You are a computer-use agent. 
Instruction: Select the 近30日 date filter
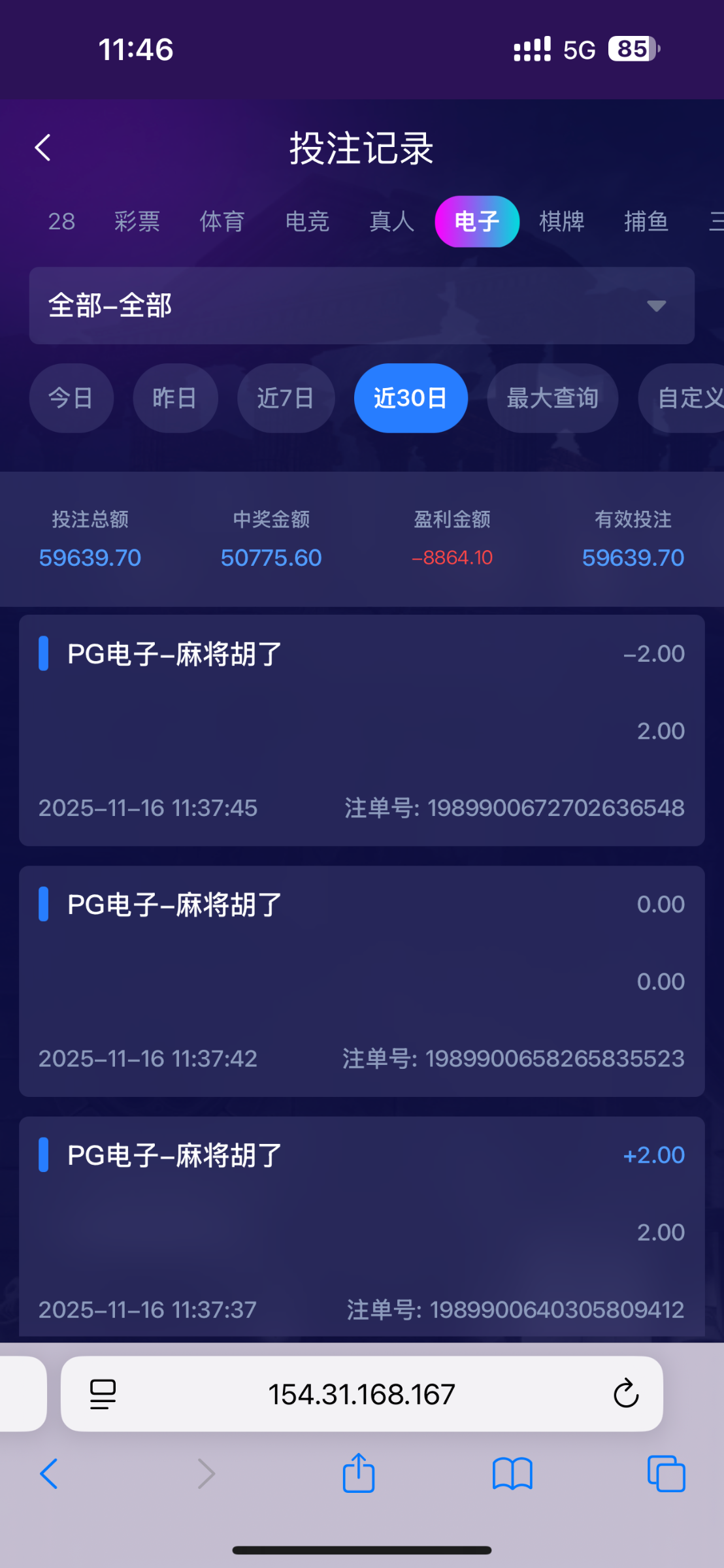[x=410, y=398]
